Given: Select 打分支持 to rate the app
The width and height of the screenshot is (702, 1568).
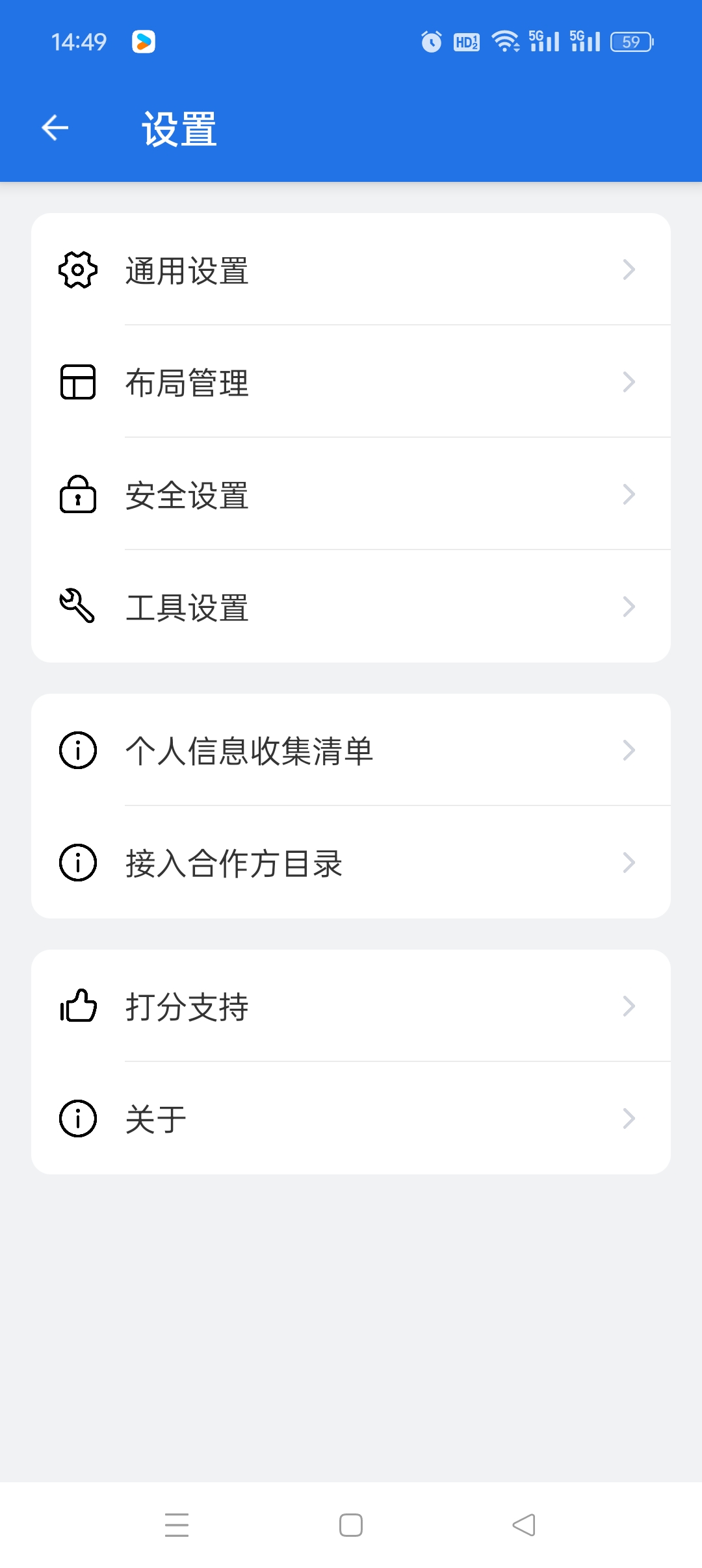Looking at the screenshot, I should tap(351, 1006).
